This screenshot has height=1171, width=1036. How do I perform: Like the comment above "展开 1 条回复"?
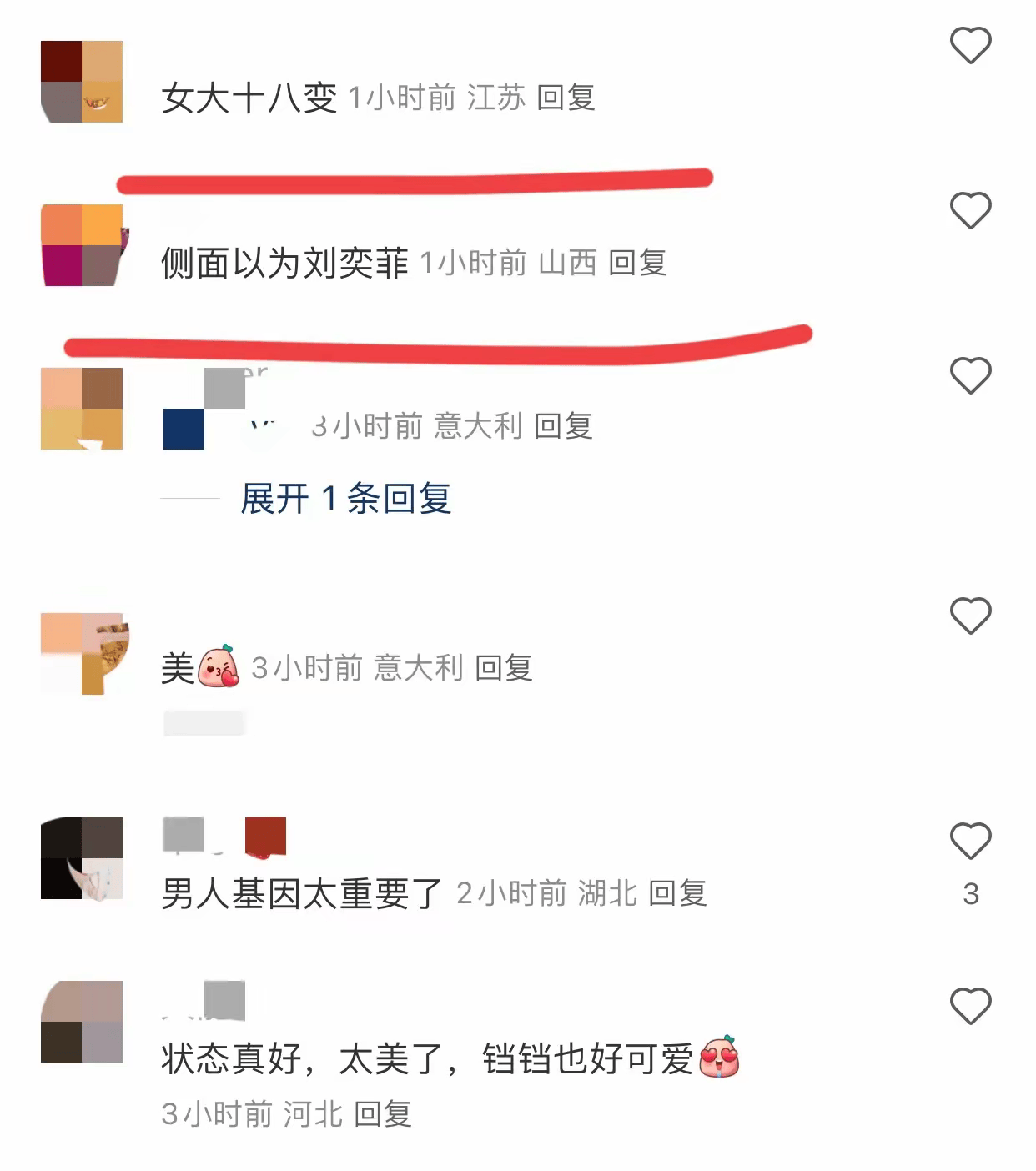970,375
